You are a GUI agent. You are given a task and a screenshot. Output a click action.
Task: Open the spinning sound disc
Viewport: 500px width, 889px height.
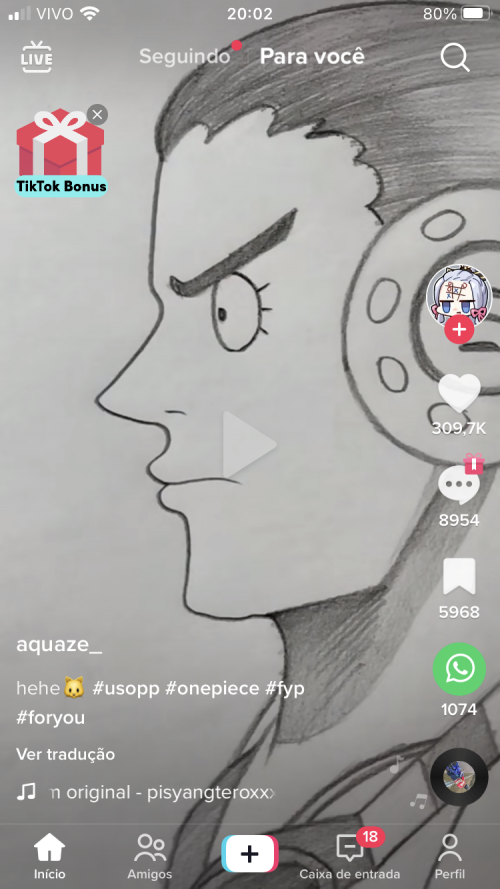coord(459,777)
